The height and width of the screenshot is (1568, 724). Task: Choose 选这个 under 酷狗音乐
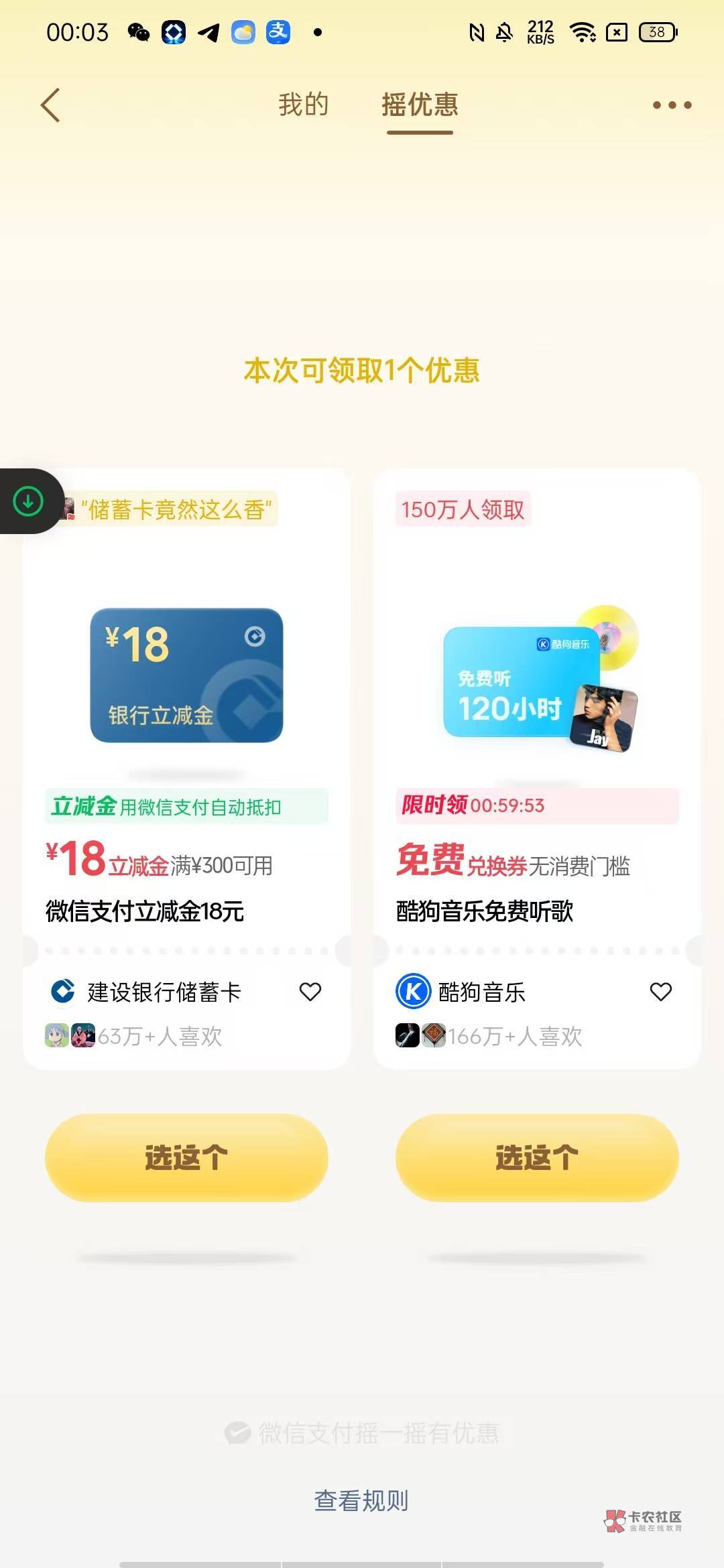[537, 1157]
